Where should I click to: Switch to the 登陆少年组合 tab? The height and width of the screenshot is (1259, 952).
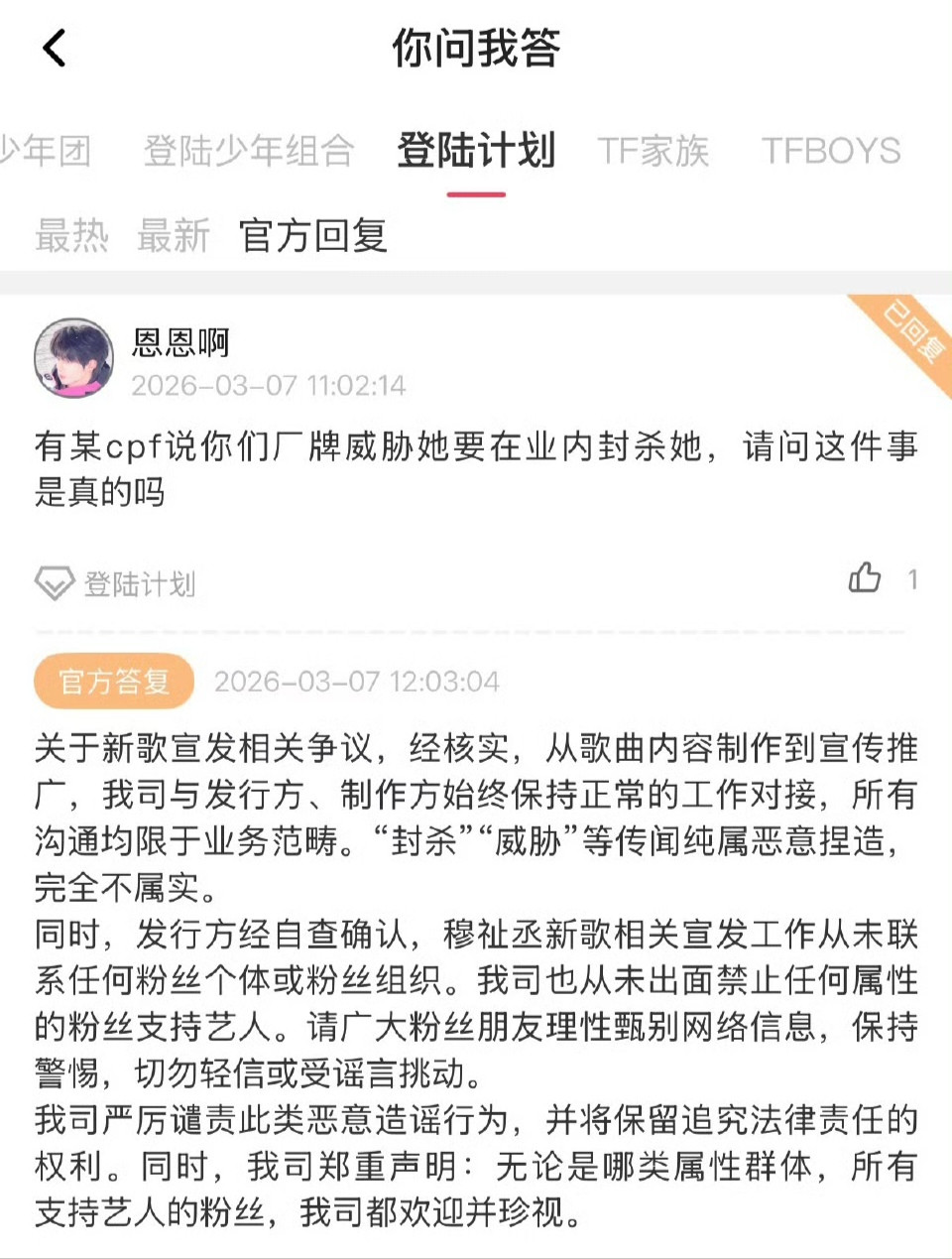tap(249, 151)
